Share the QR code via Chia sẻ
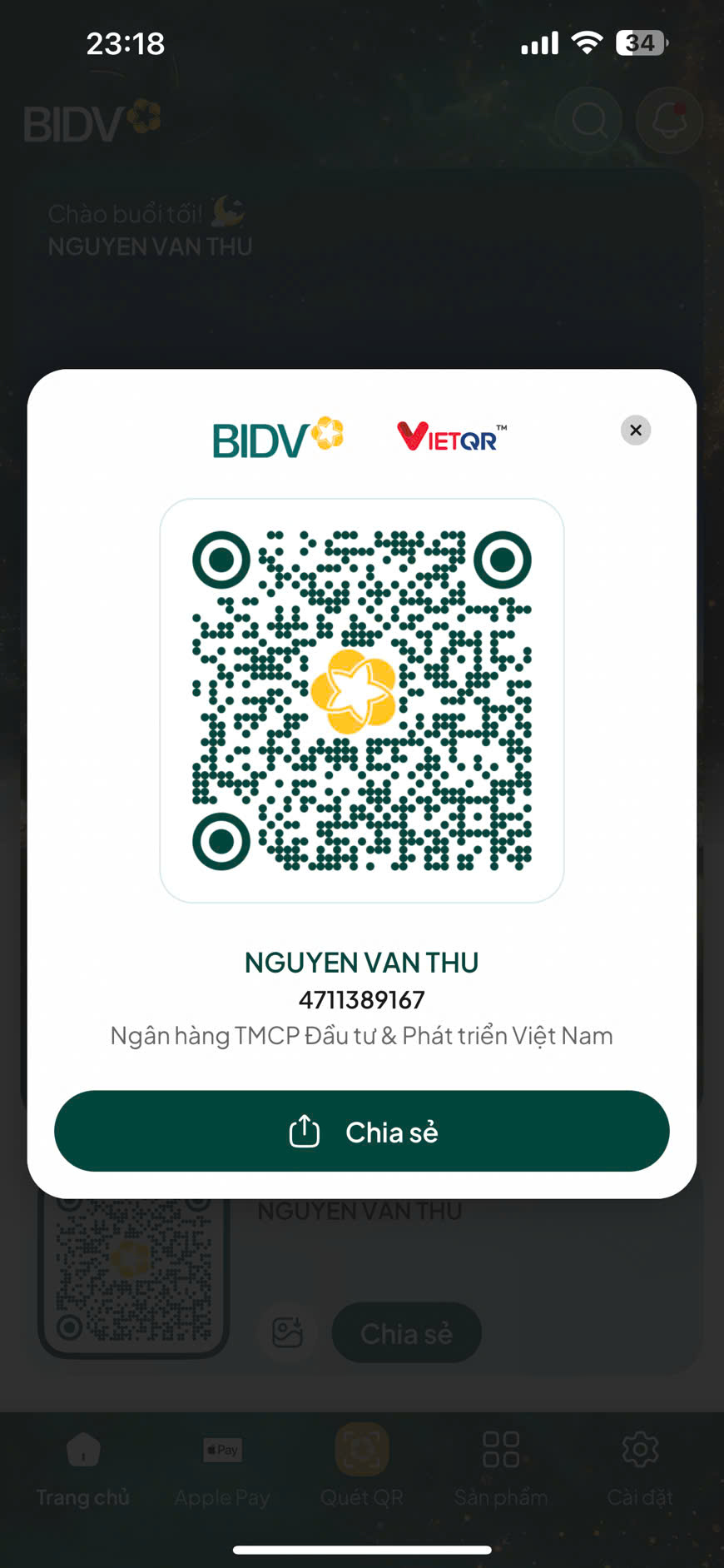The image size is (724, 1568). click(x=362, y=1131)
